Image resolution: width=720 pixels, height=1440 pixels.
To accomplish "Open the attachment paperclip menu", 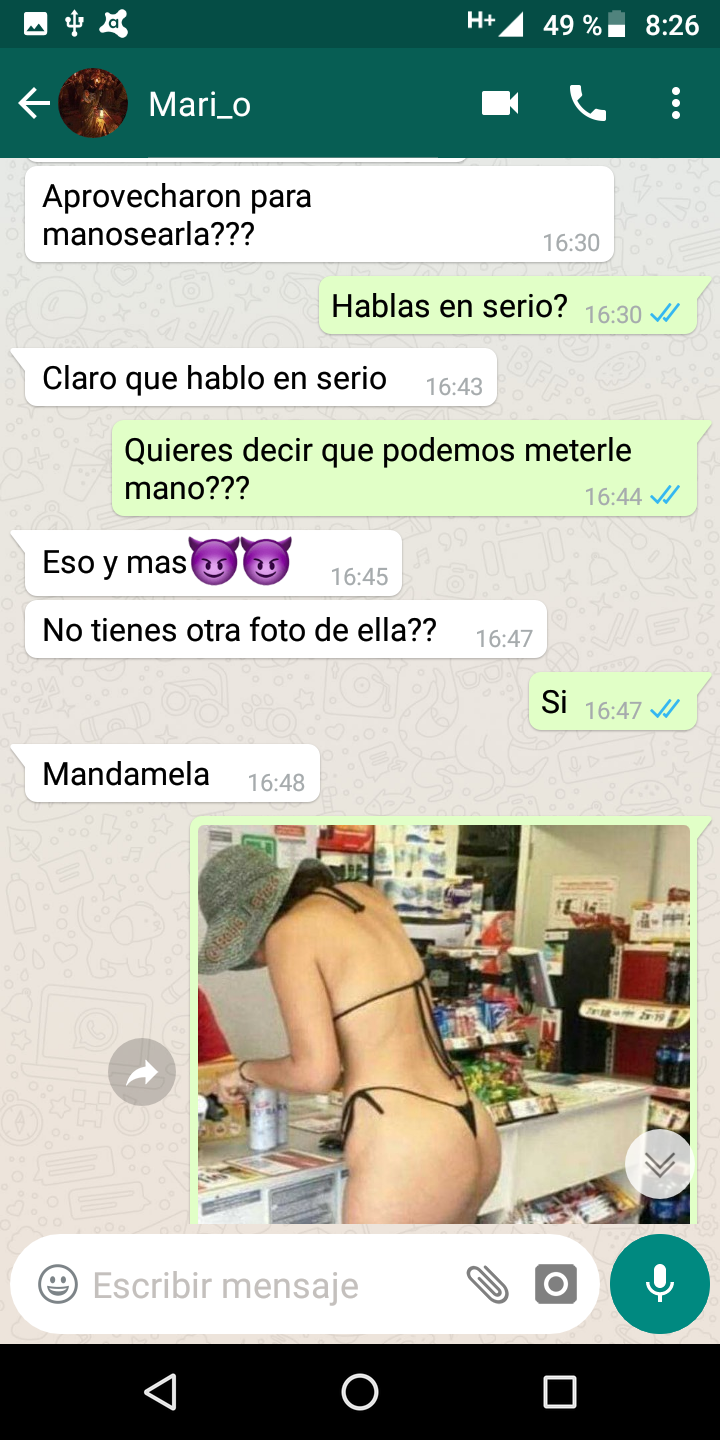I will pyautogui.click(x=488, y=1284).
